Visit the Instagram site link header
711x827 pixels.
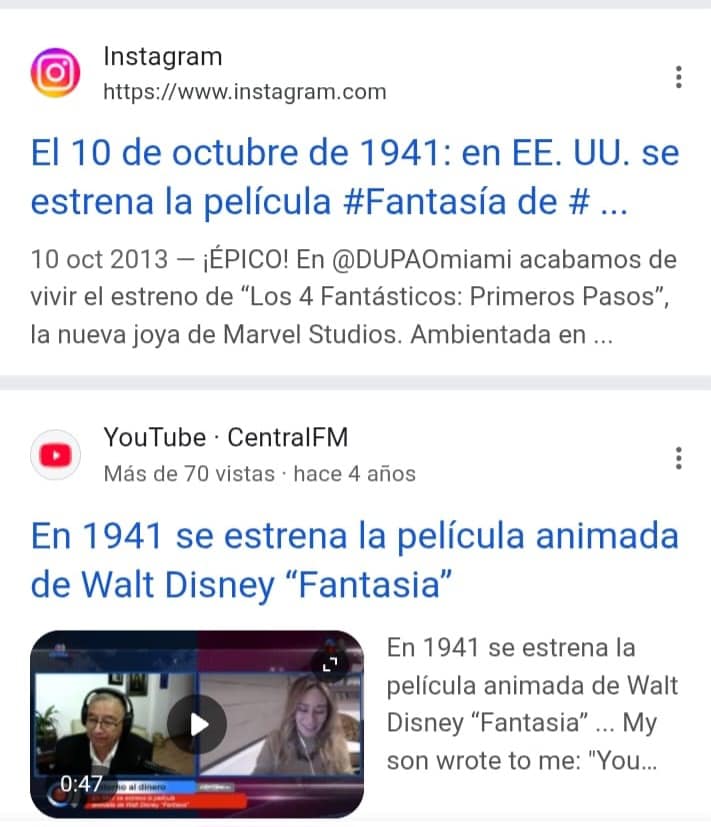coord(244,75)
